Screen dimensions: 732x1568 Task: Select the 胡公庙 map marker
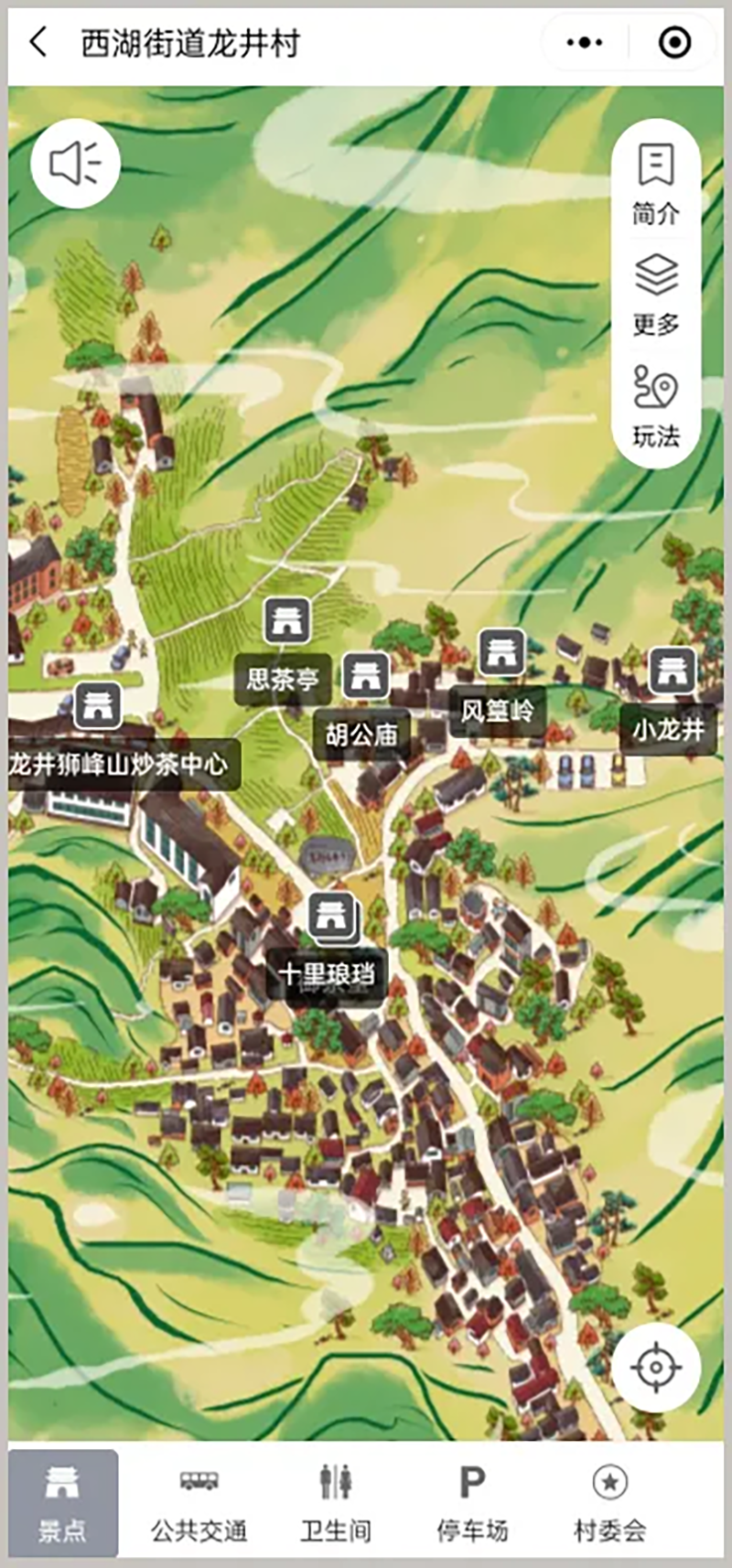pyautogui.click(x=365, y=677)
